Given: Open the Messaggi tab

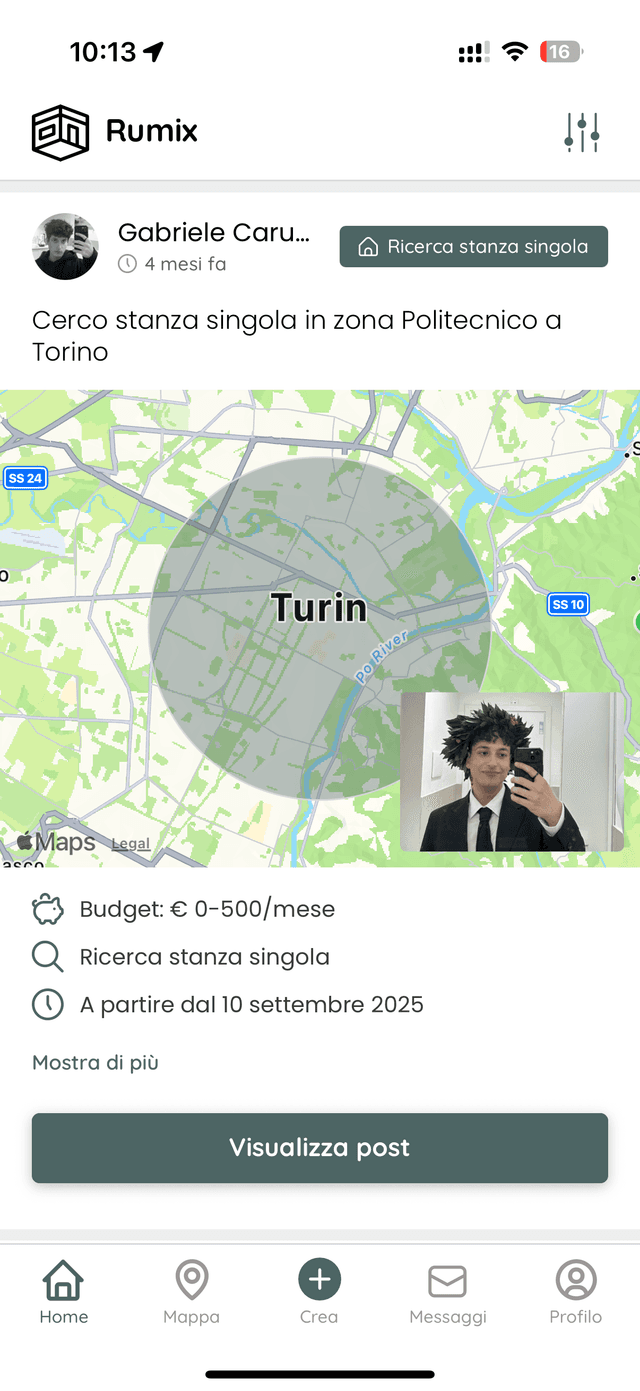Looking at the screenshot, I should pos(447,1292).
